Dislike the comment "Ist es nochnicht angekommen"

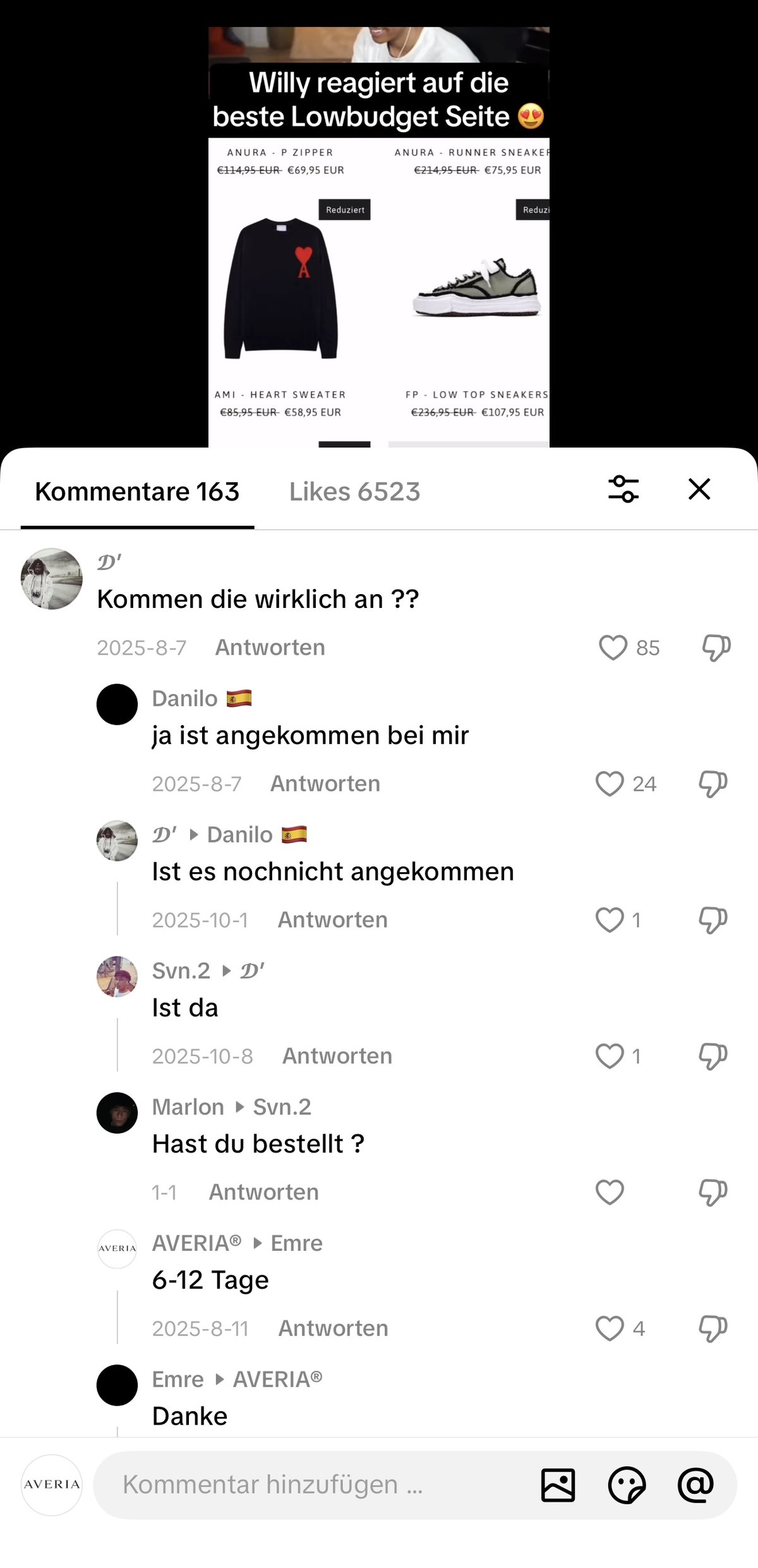click(713, 920)
